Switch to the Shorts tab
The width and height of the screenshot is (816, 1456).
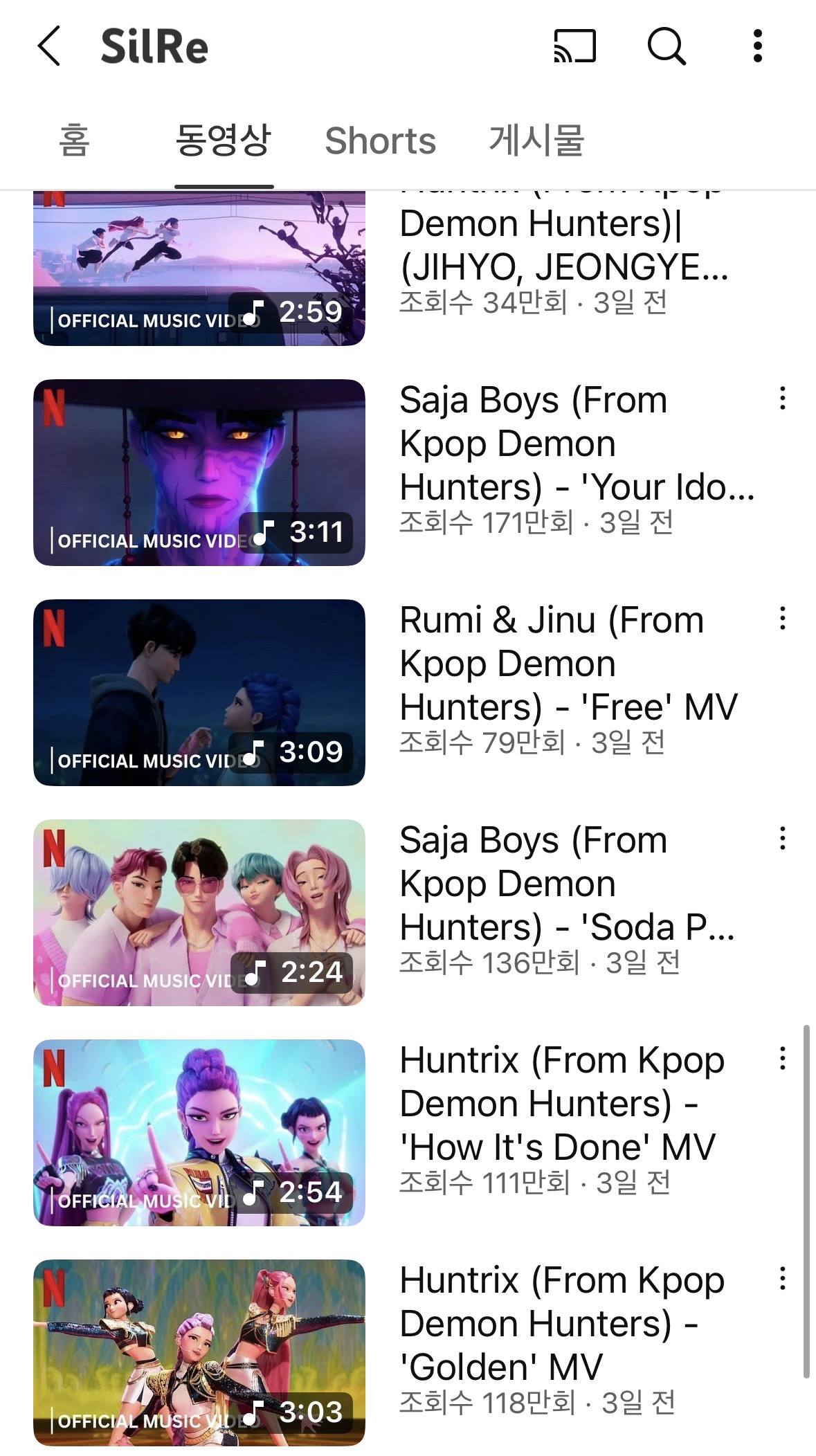pyautogui.click(x=380, y=141)
